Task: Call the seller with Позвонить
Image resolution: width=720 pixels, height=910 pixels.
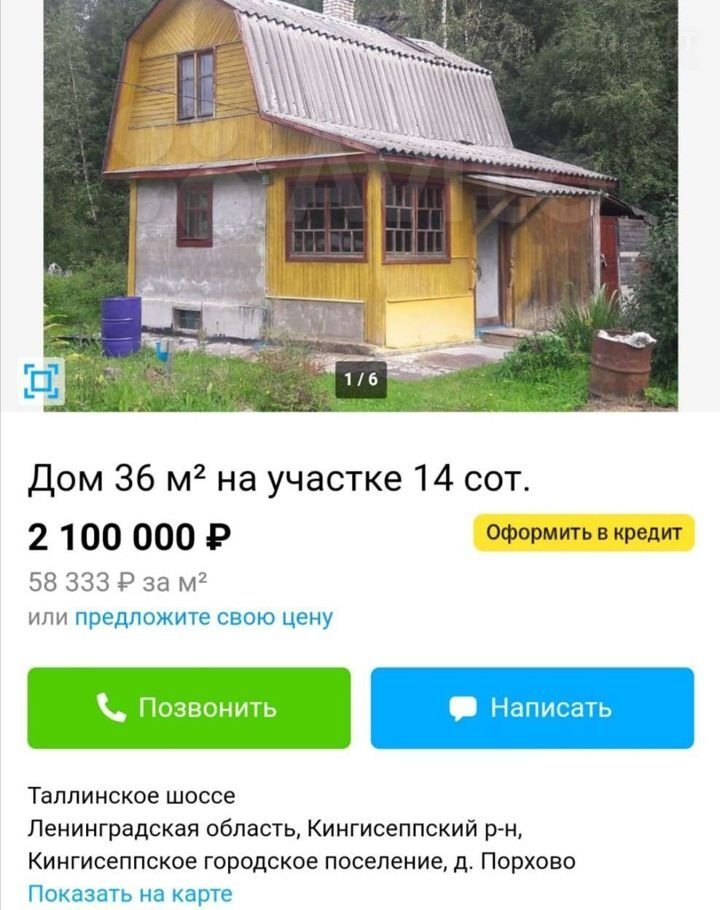Action: pyautogui.click(x=189, y=708)
